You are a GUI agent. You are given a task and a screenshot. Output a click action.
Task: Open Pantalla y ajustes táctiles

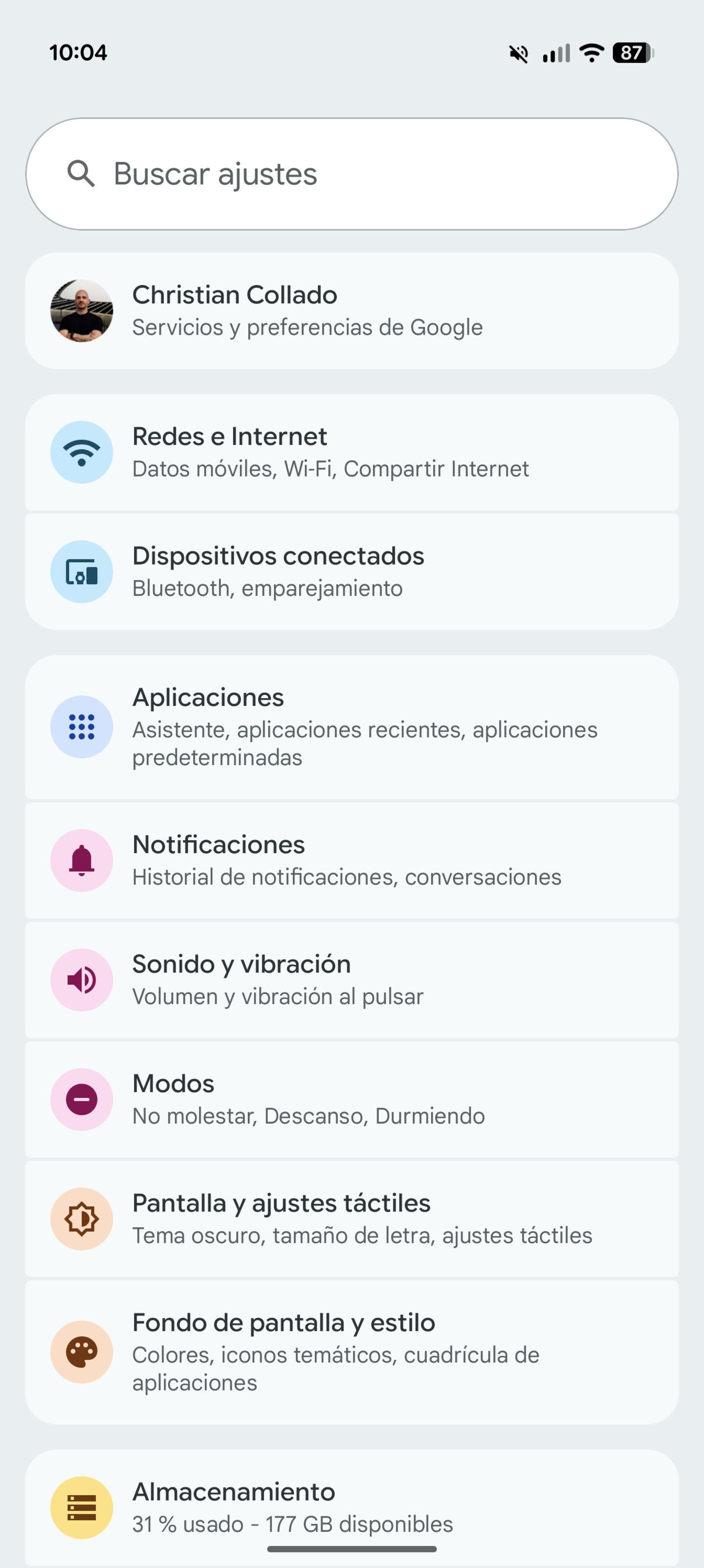click(352, 1219)
